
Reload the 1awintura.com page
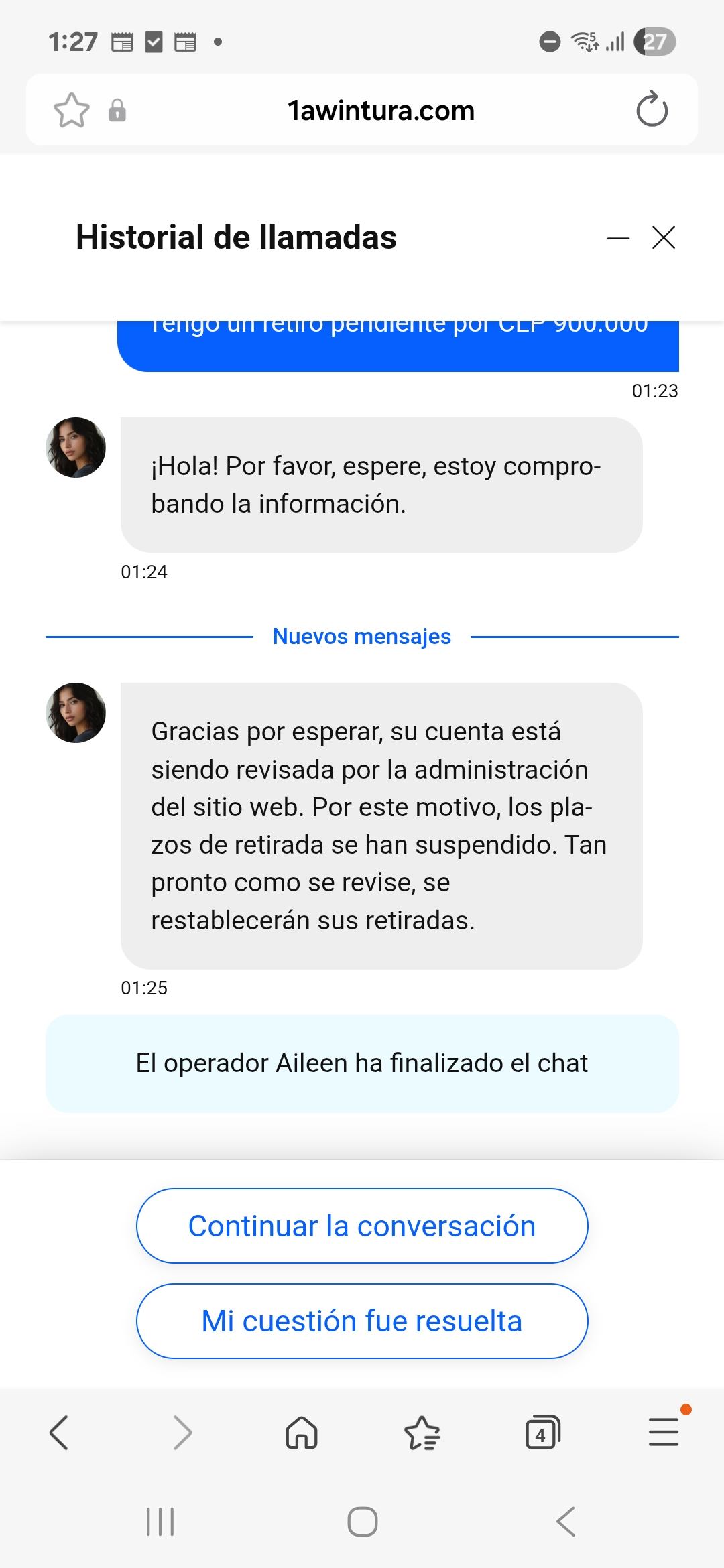pos(652,110)
